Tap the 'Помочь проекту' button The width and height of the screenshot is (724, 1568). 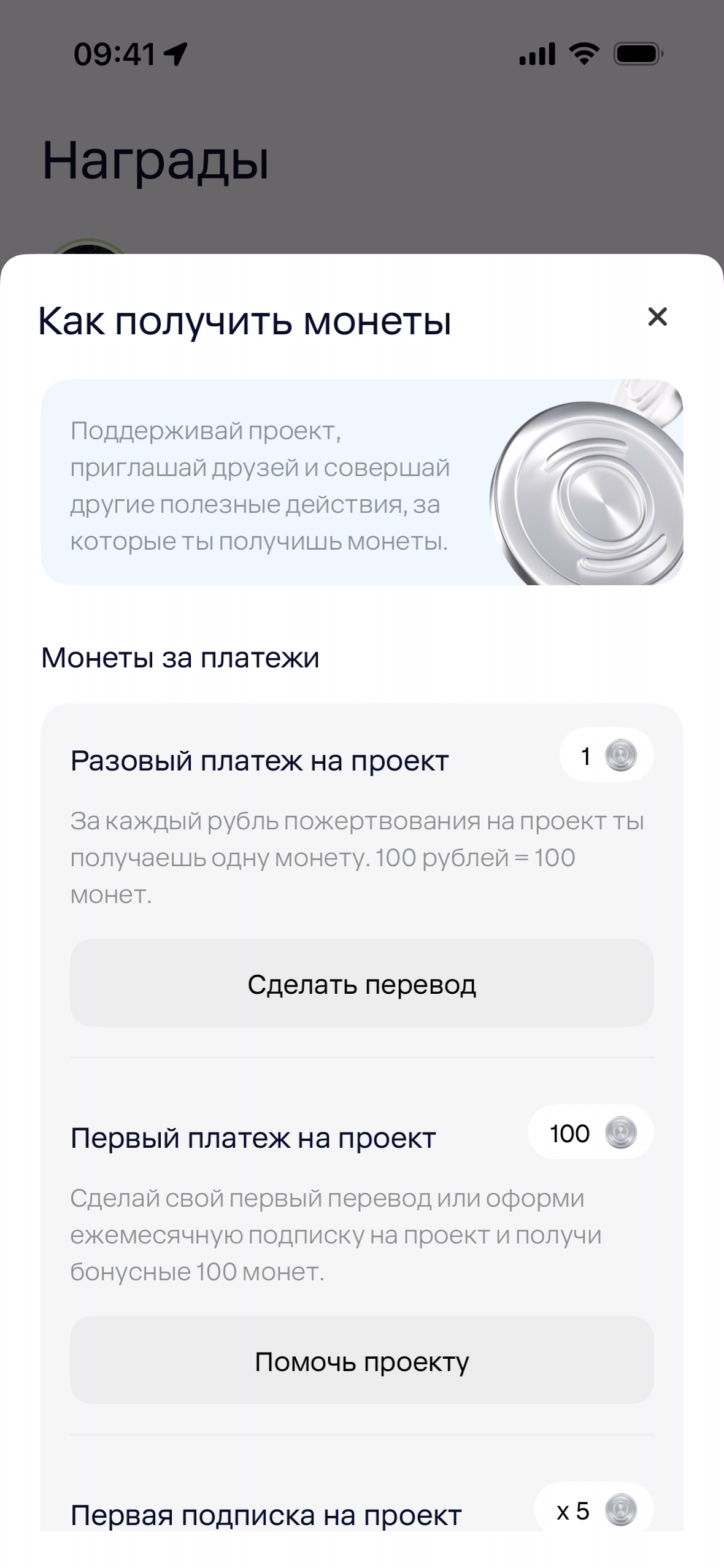coord(361,1361)
